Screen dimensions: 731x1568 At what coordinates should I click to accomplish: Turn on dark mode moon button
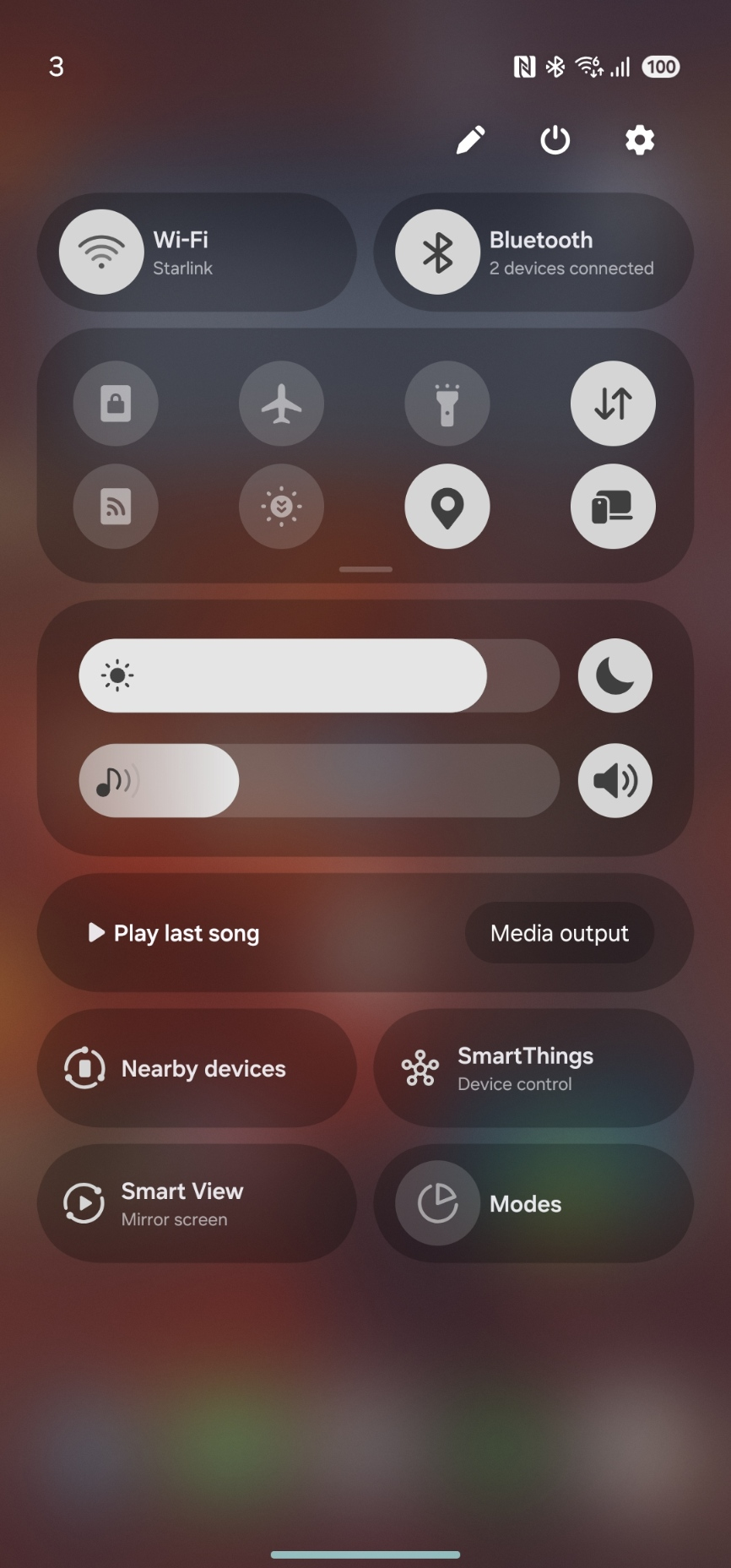coord(615,675)
